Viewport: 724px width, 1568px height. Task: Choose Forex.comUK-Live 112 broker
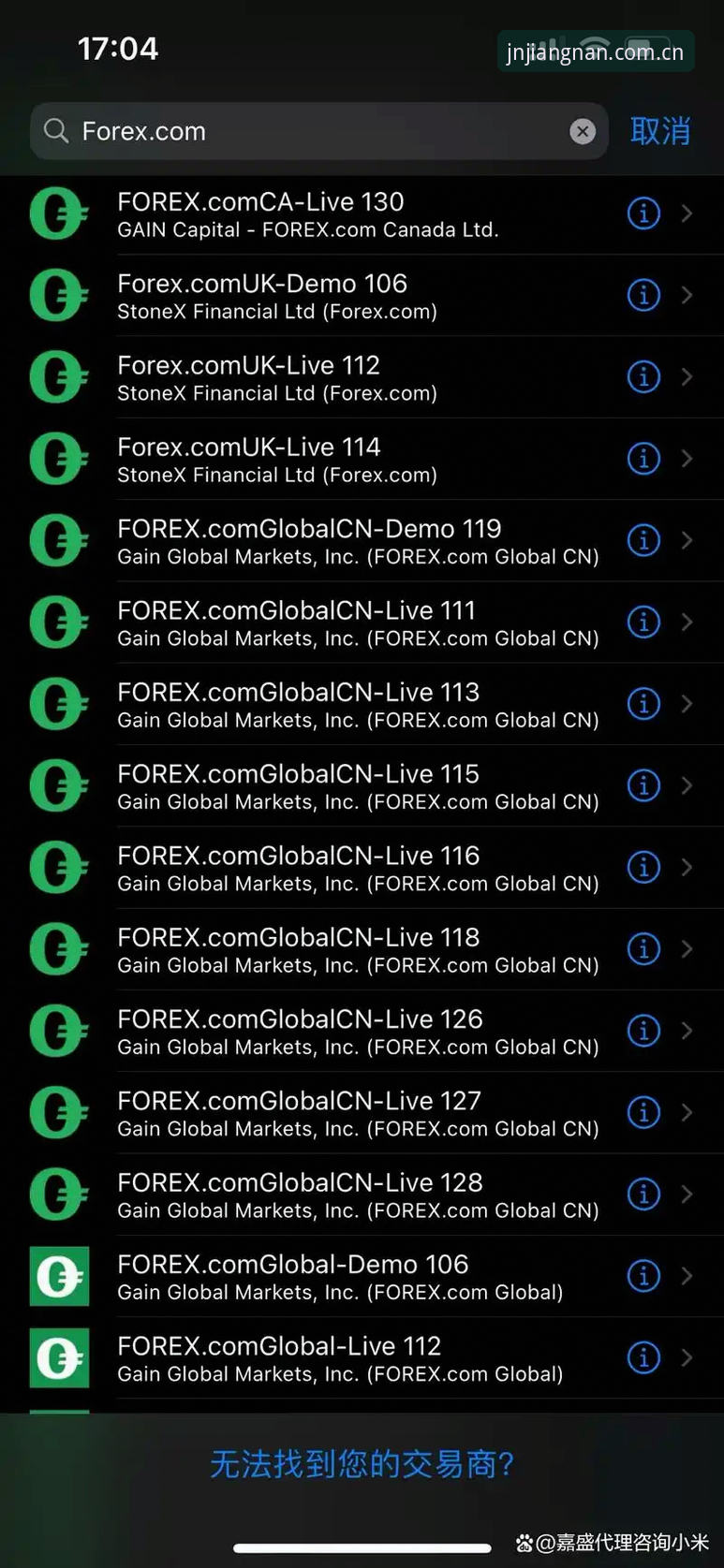362,377
